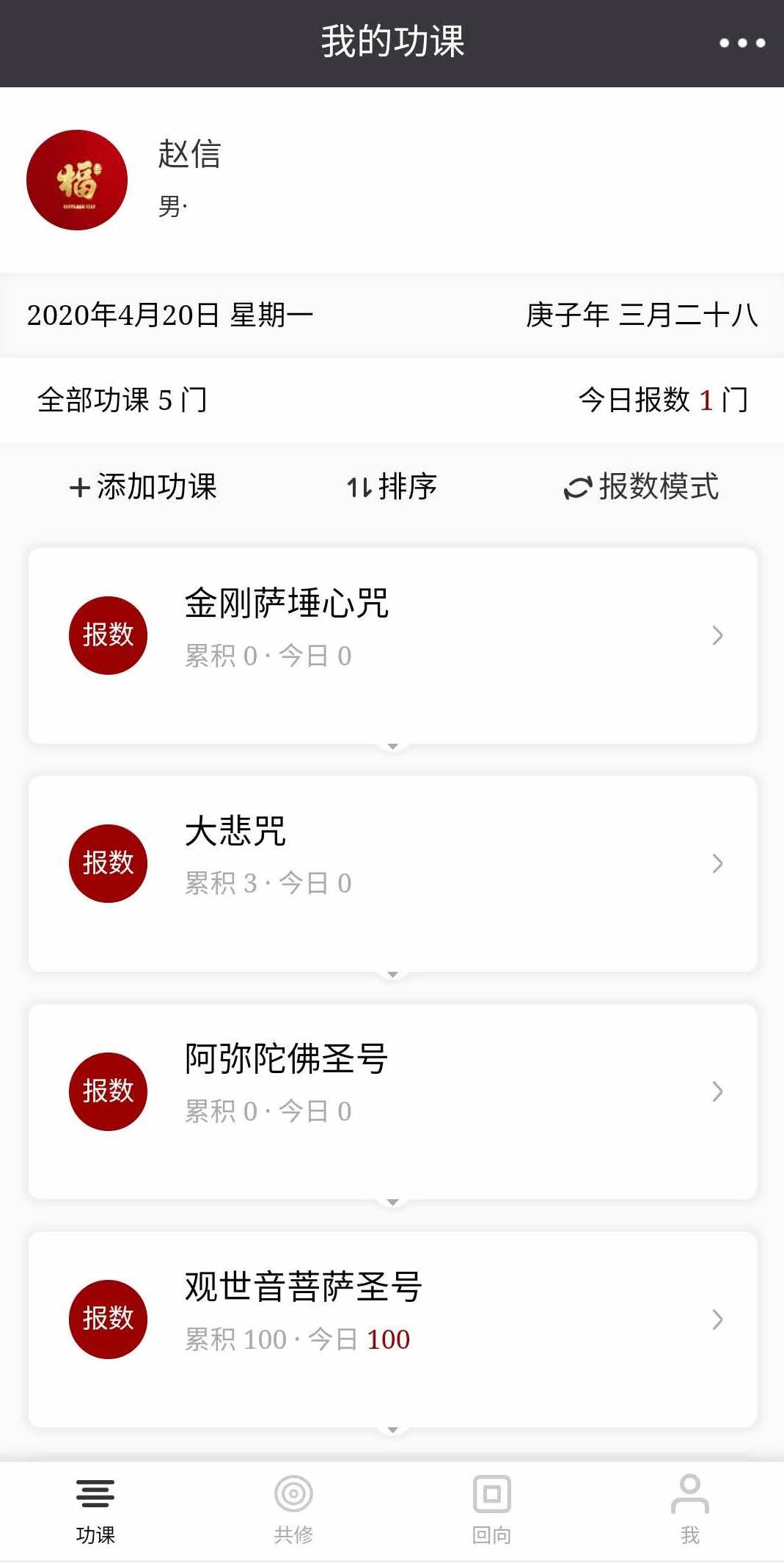Tap 报数 button for 观世音菩萨圣号
The height and width of the screenshot is (1563, 784).
point(108,1319)
